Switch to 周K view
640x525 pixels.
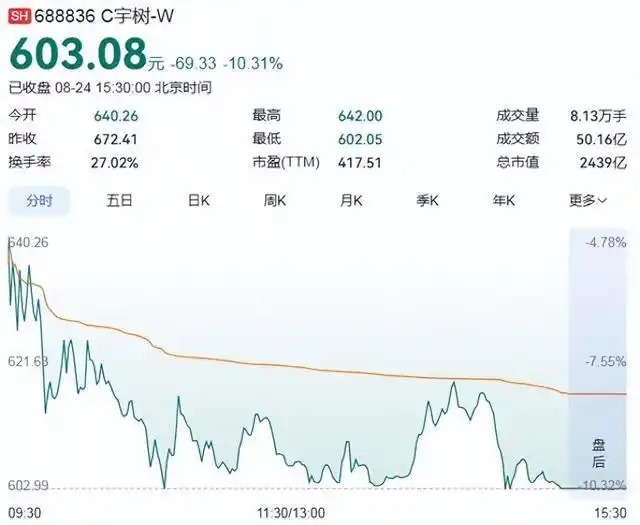[x=275, y=201]
